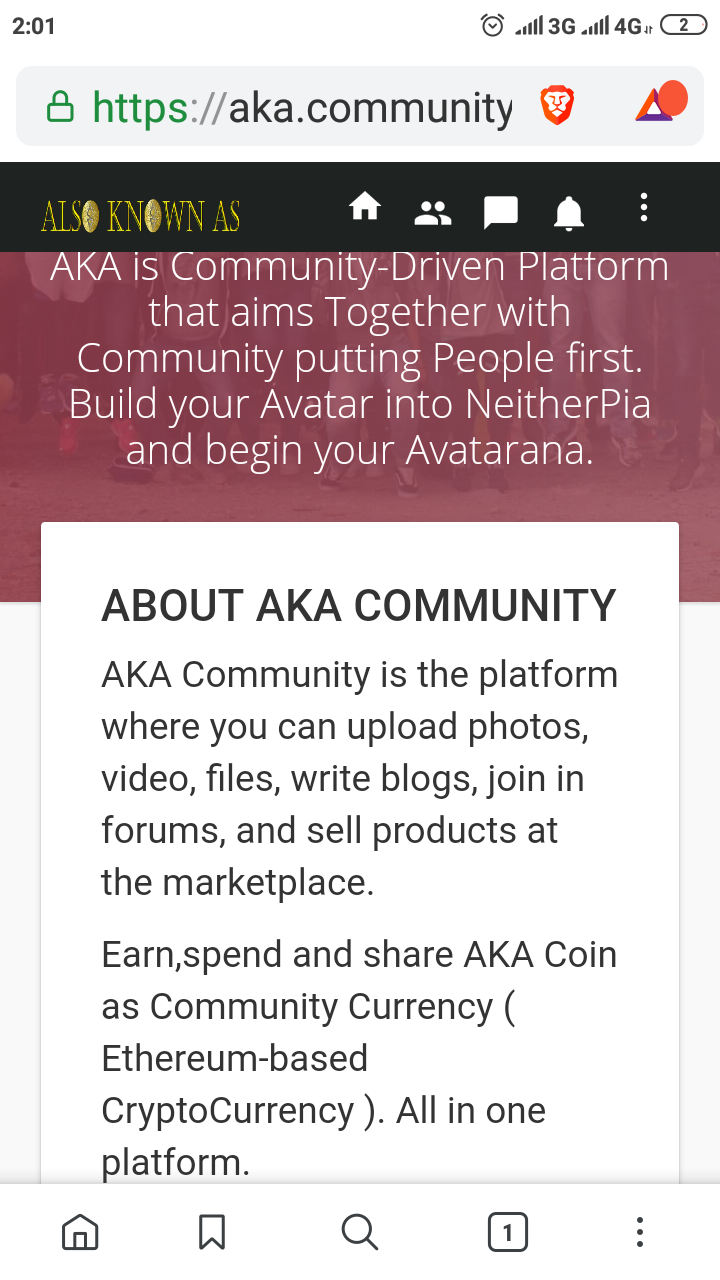
Task: Open the friends people icon
Action: [x=432, y=211]
